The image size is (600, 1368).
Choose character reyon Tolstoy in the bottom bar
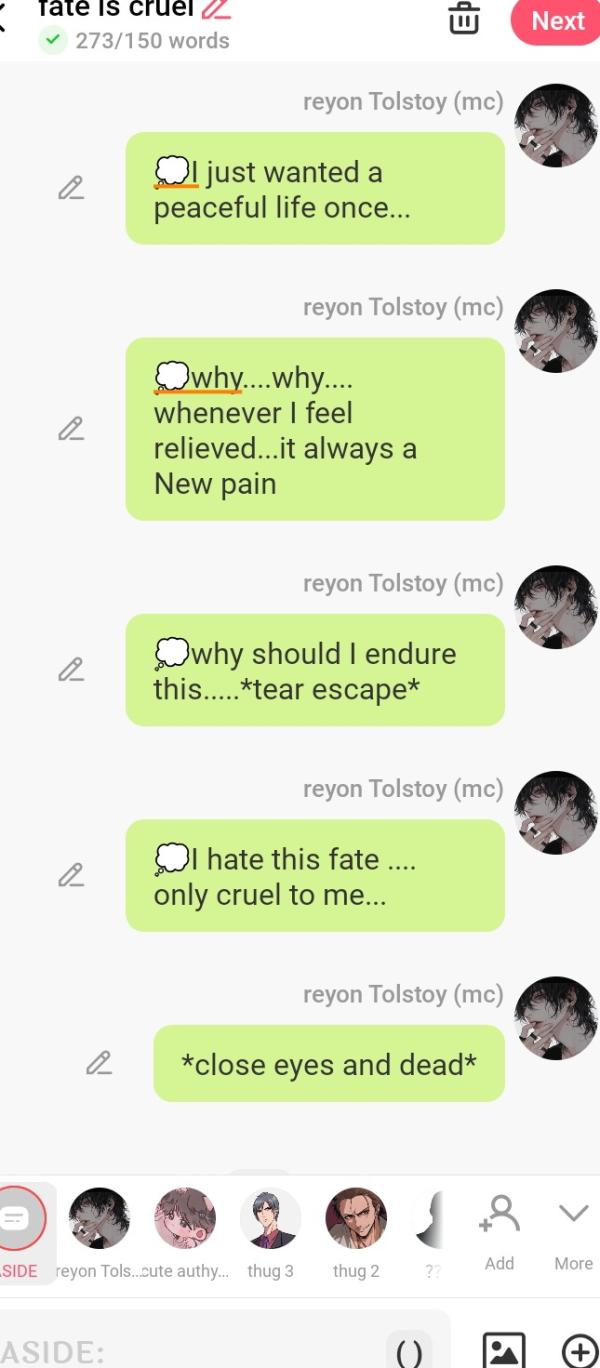(x=99, y=1220)
